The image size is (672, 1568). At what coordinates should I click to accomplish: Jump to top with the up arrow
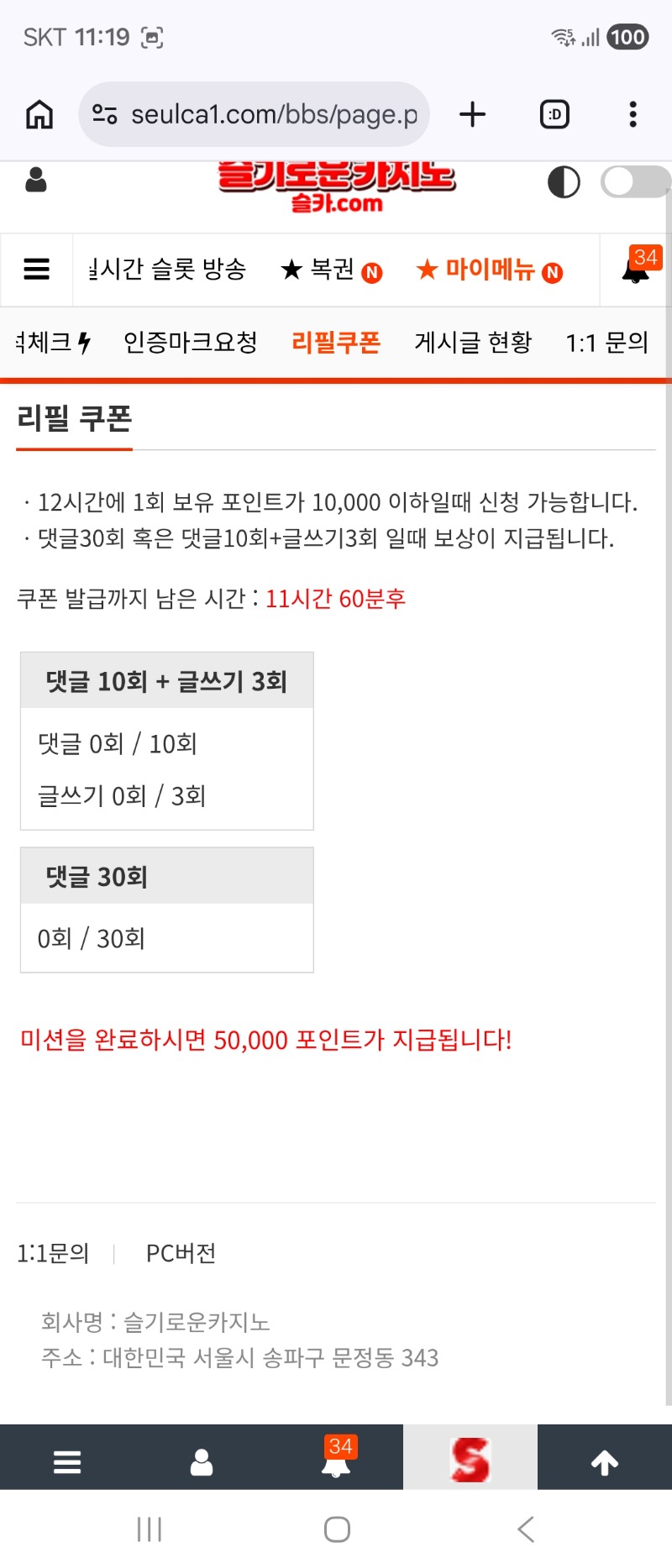605,1463
